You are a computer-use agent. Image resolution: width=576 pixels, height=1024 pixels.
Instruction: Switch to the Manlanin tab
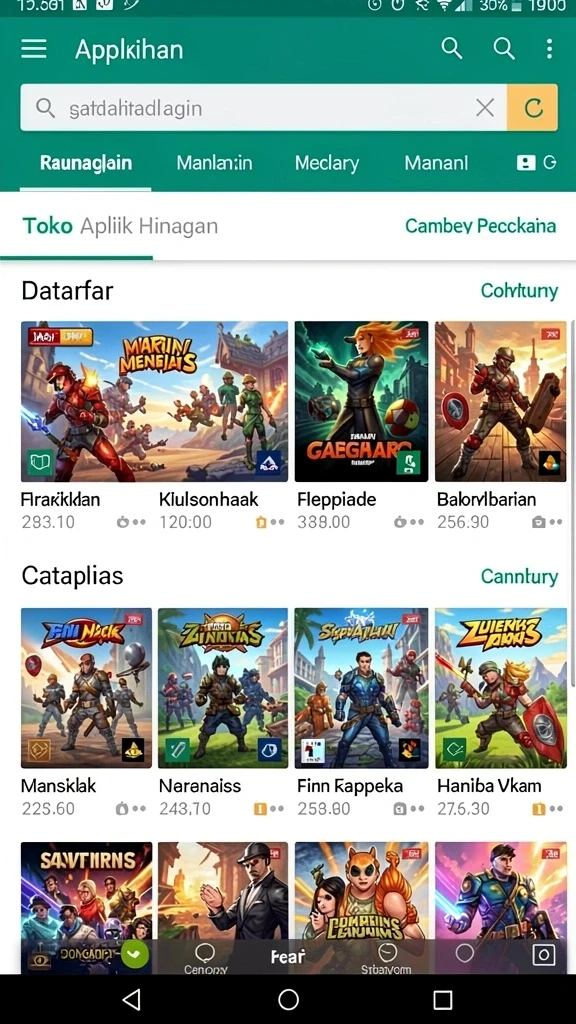[x=214, y=163]
